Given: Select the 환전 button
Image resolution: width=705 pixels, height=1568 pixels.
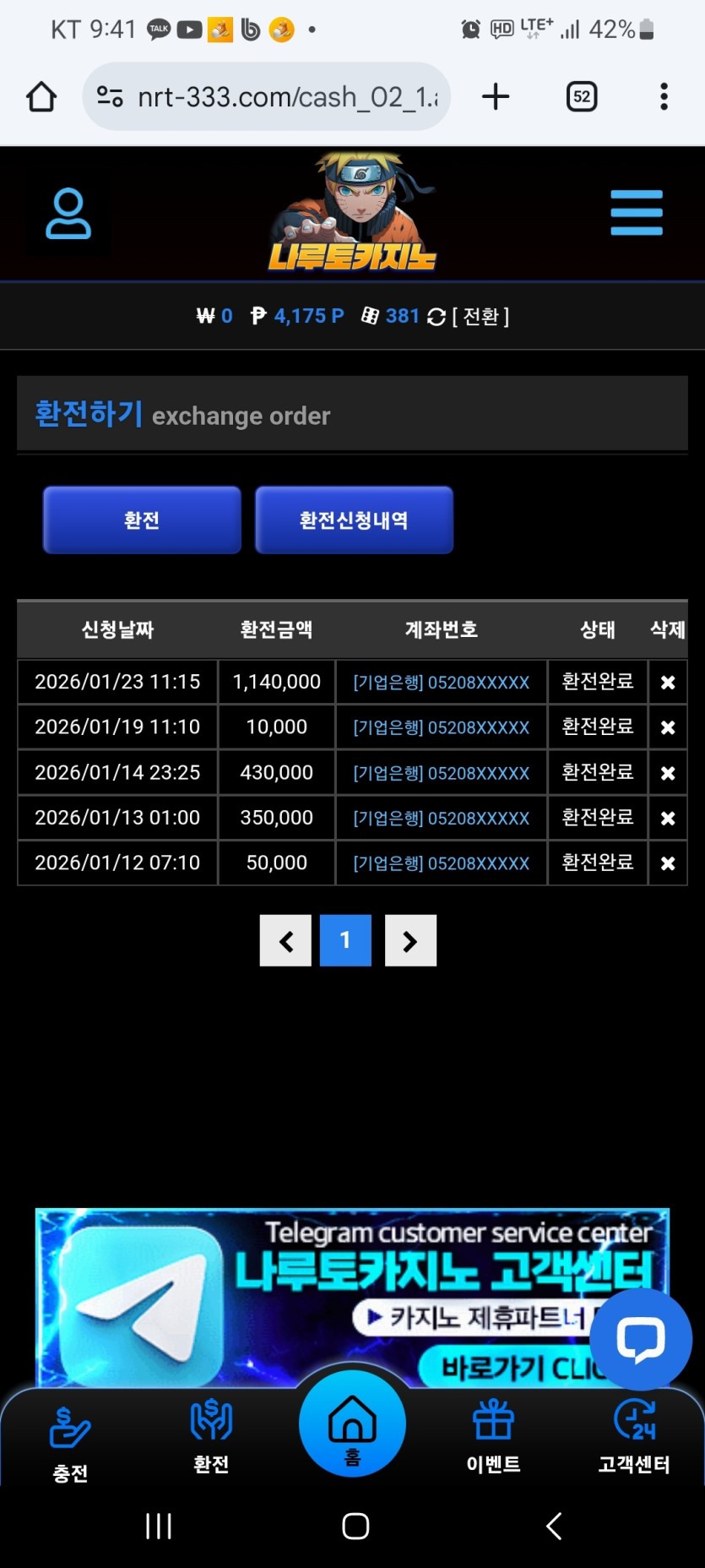Looking at the screenshot, I should point(142,520).
